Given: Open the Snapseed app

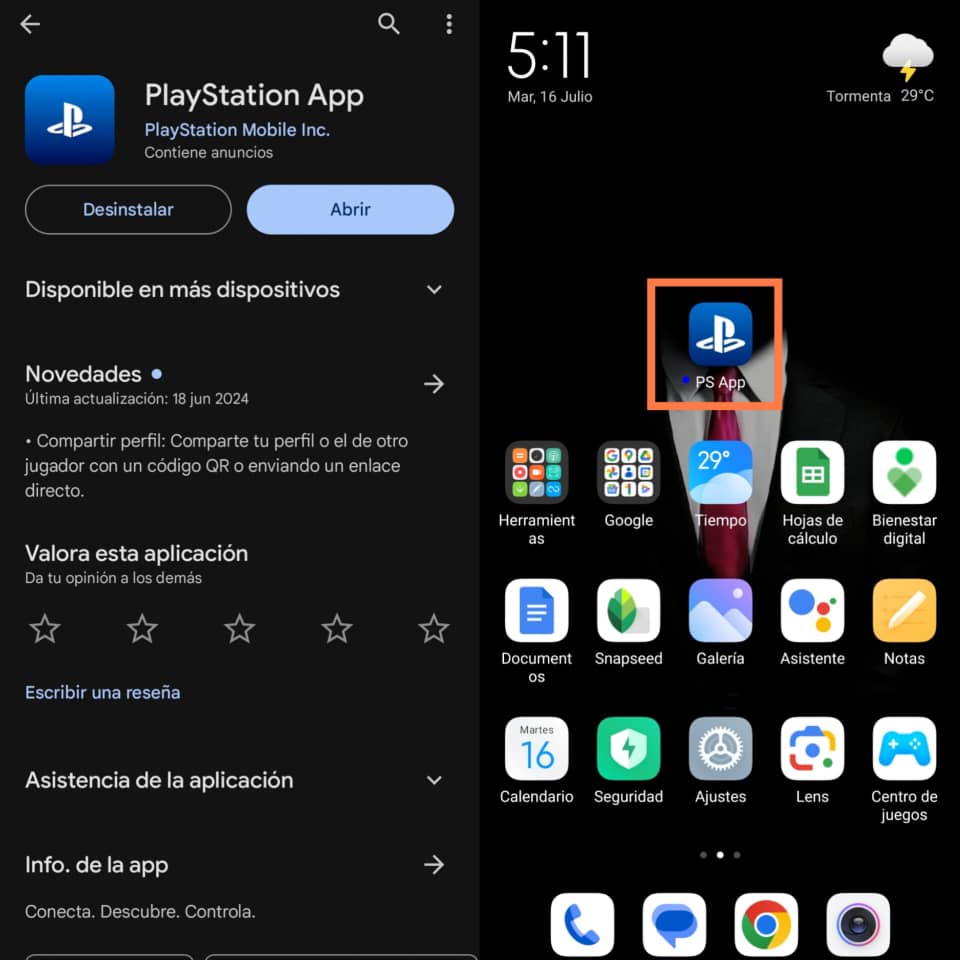Looking at the screenshot, I should coord(628,610).
